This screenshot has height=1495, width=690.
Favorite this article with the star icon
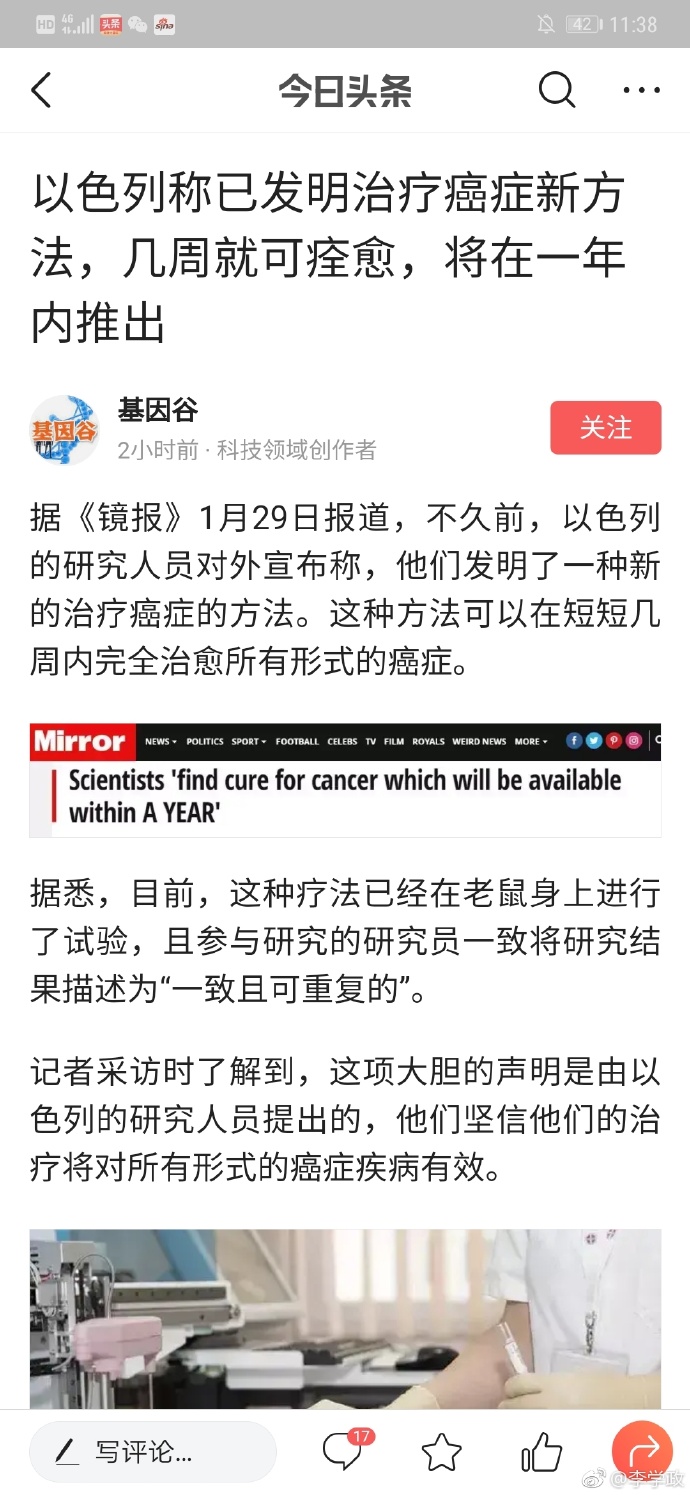point(441,1452)
